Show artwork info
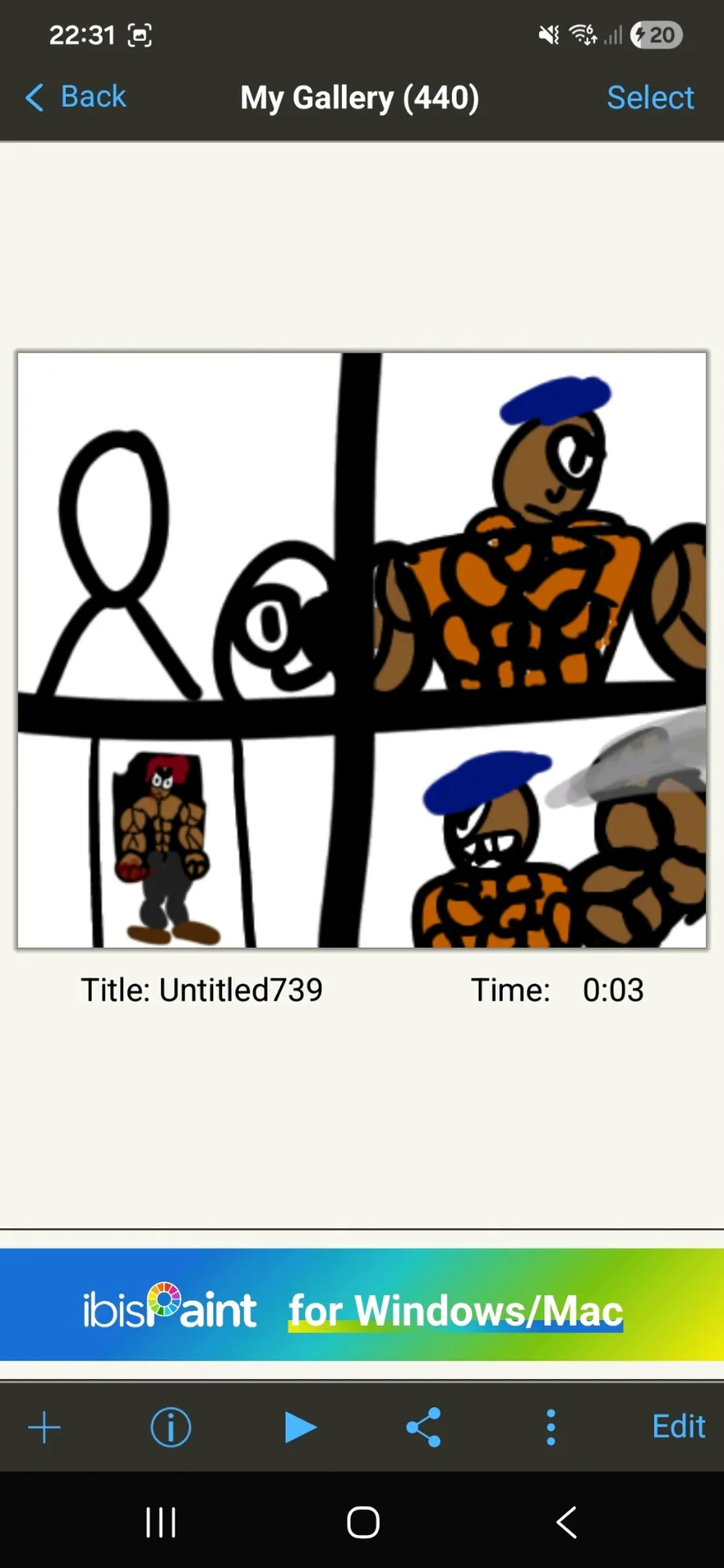This screenshot has width=724, height=1568. [171, 1428]
